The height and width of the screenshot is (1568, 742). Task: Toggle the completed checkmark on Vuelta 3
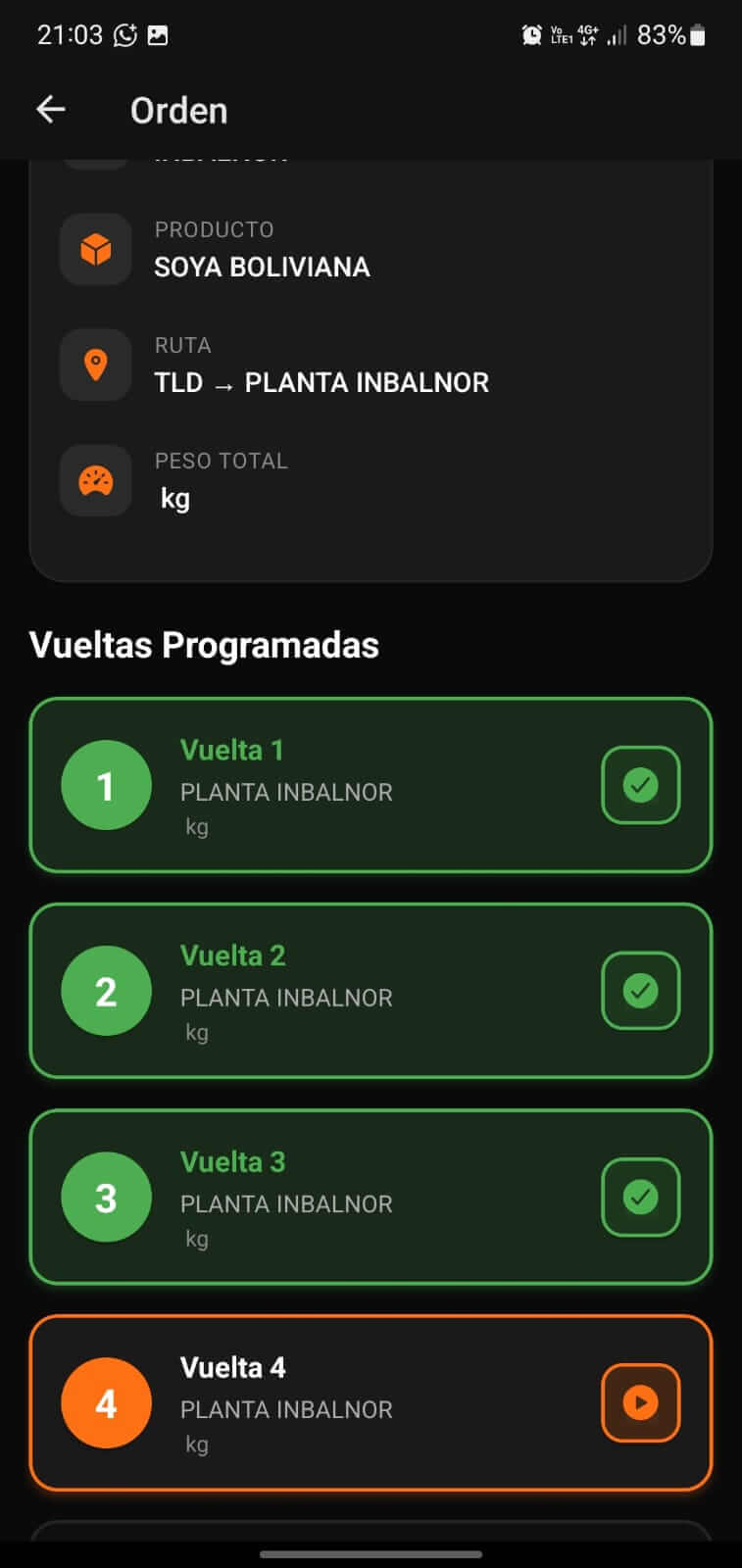pos(640,1197)
